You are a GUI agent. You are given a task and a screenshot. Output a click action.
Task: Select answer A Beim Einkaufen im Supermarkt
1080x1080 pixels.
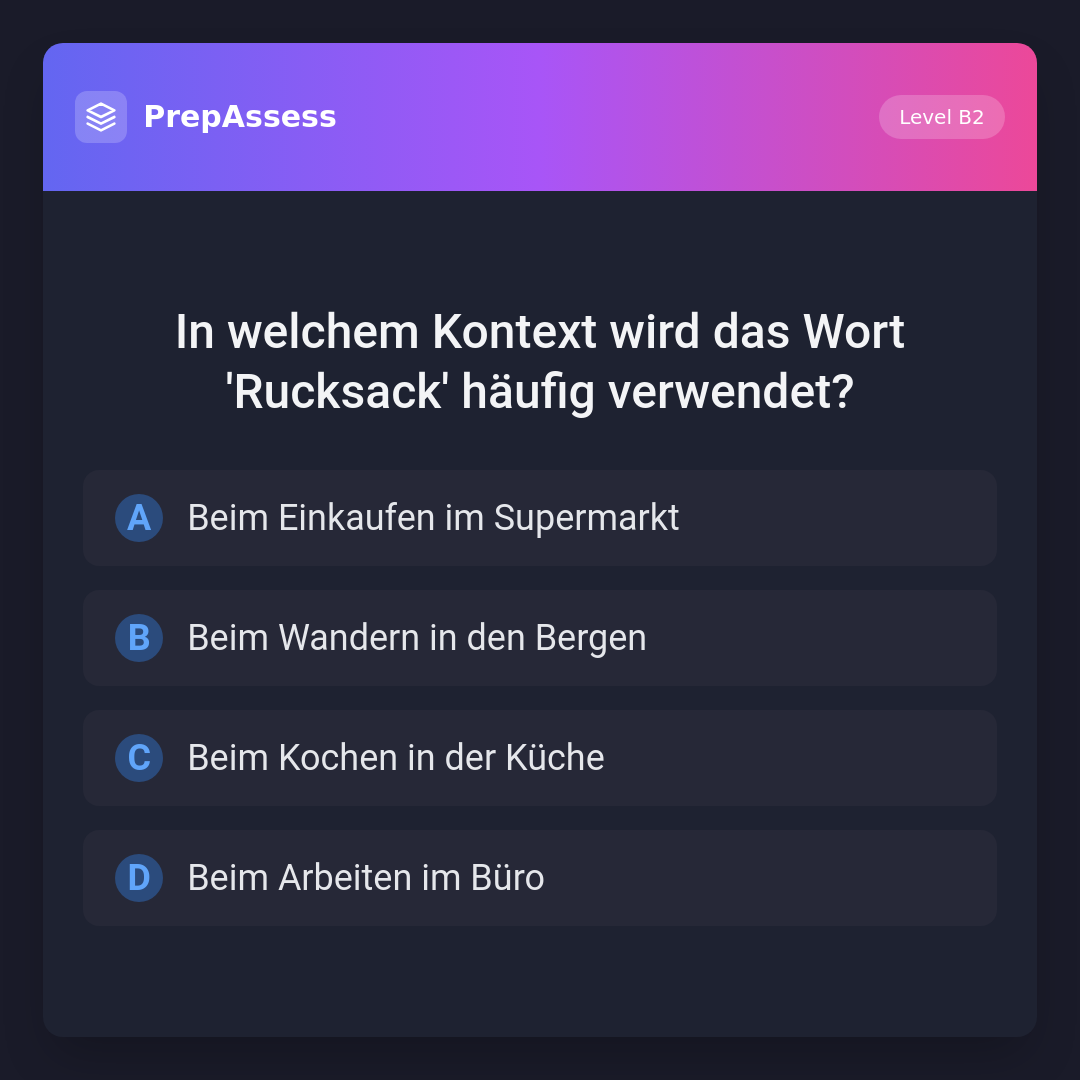[x=540, y=518]
